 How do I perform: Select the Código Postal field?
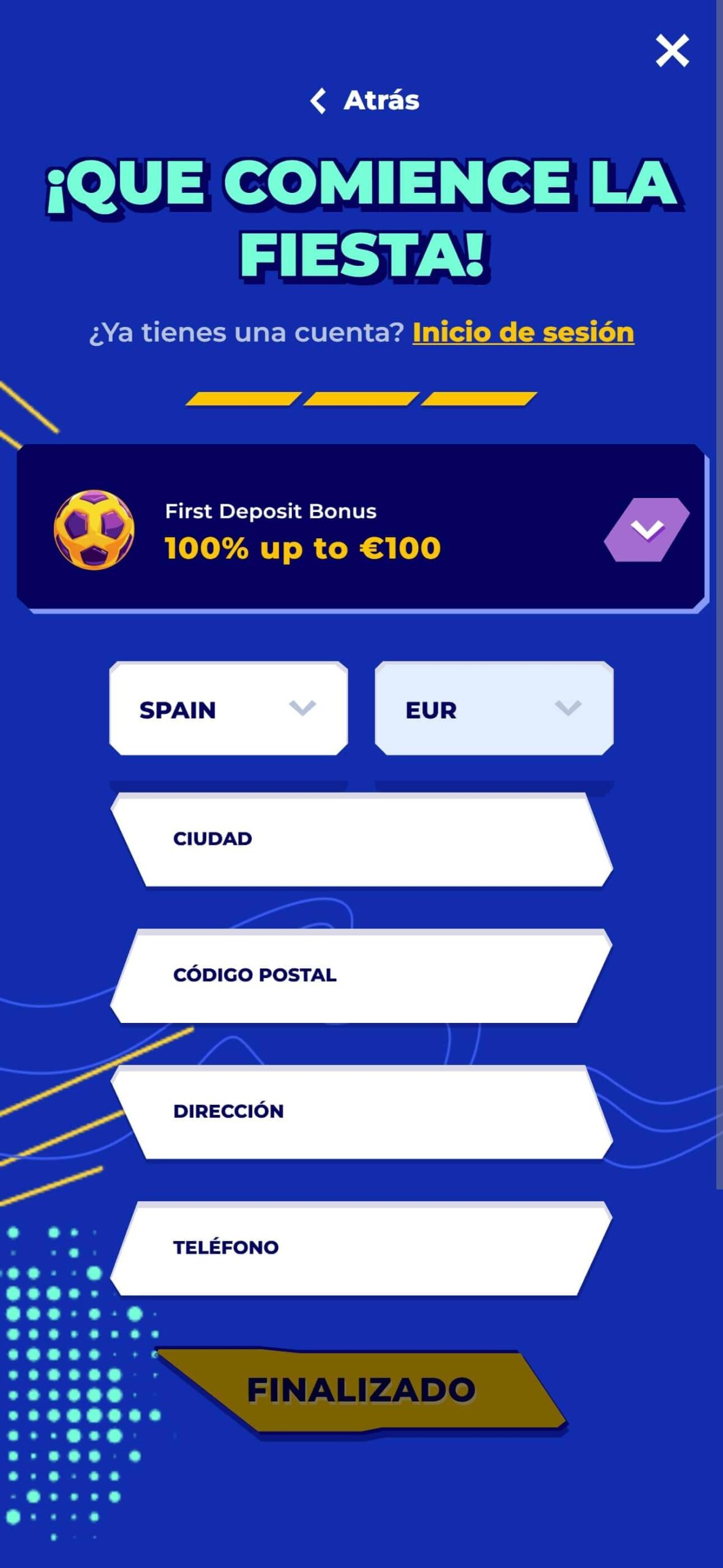pyautogui.click(x=361, y=976)
